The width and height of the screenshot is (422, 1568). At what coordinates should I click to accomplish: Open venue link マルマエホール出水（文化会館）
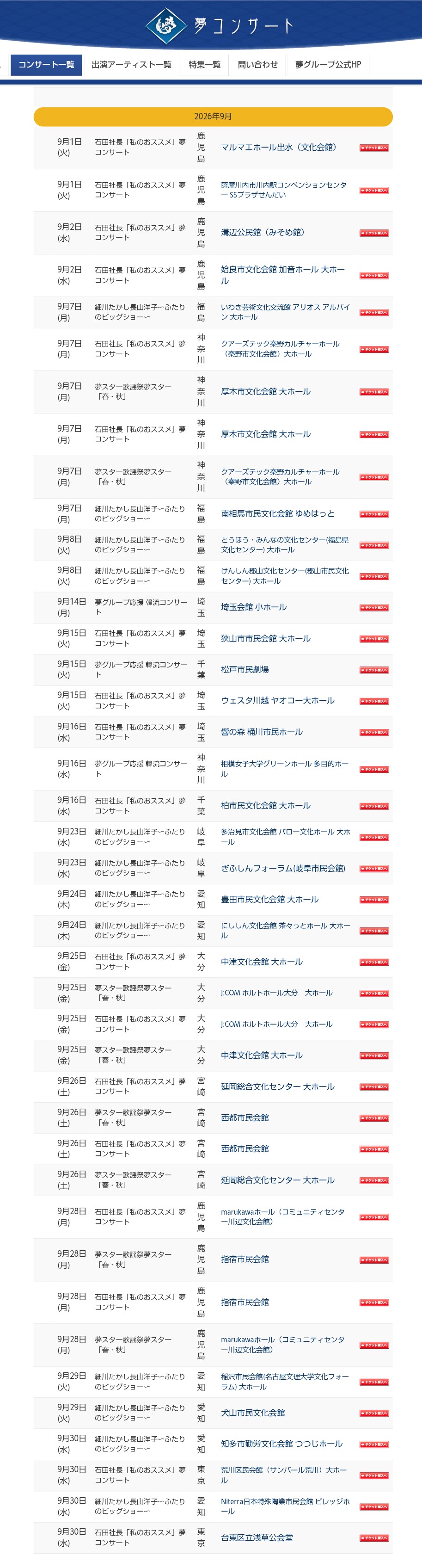279,147
